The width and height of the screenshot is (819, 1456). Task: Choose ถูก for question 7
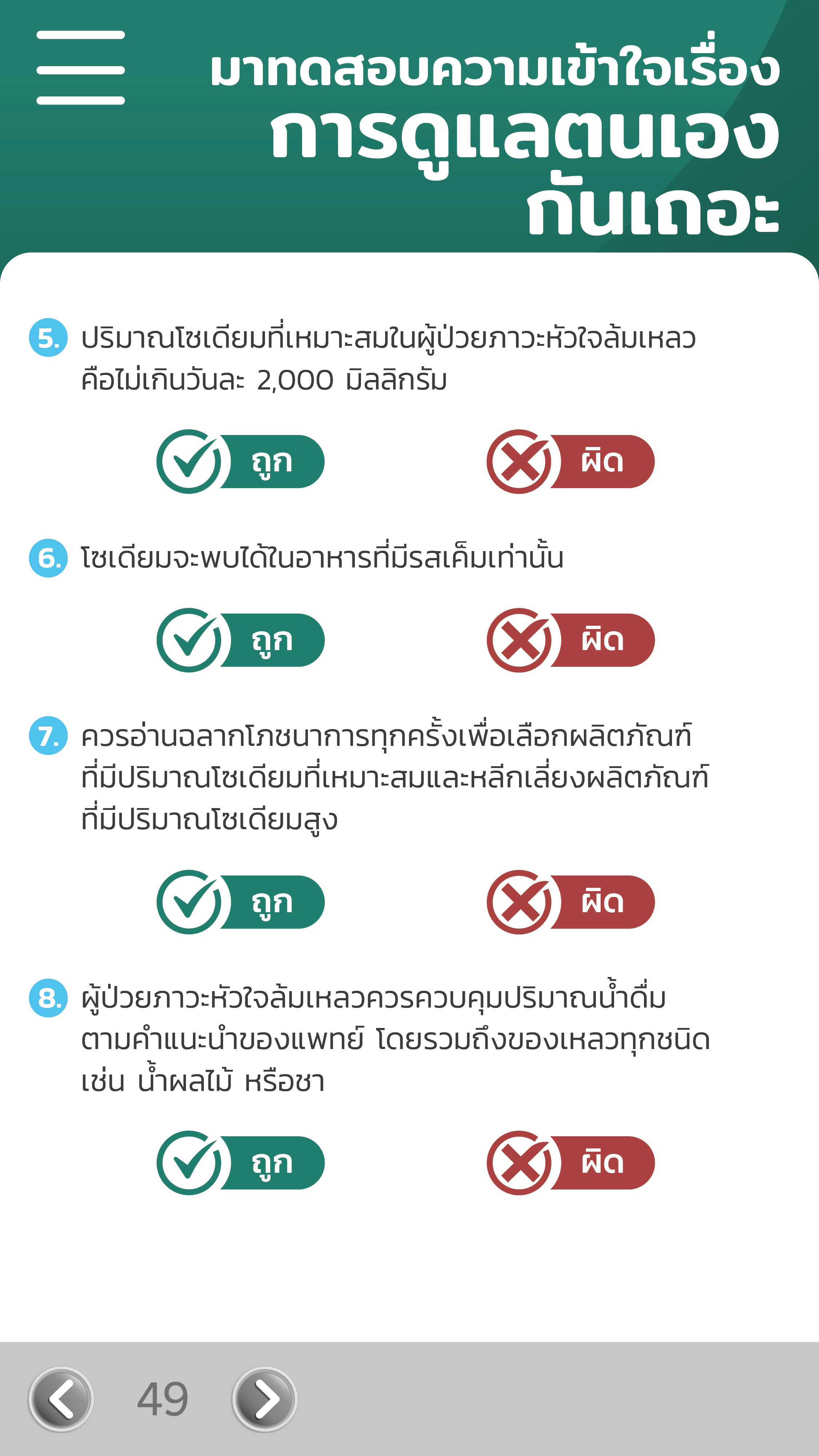[x=241, y=902]
